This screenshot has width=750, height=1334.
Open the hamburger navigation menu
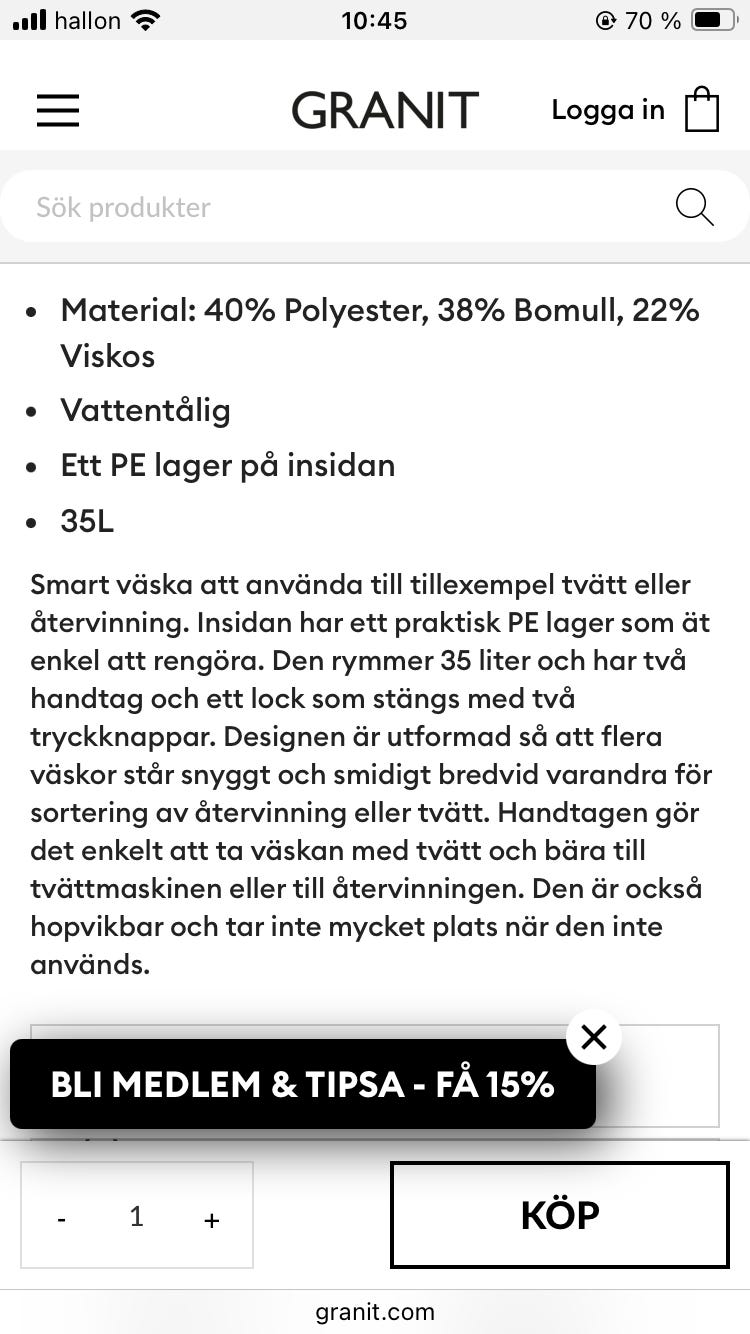tap(57, 110)
